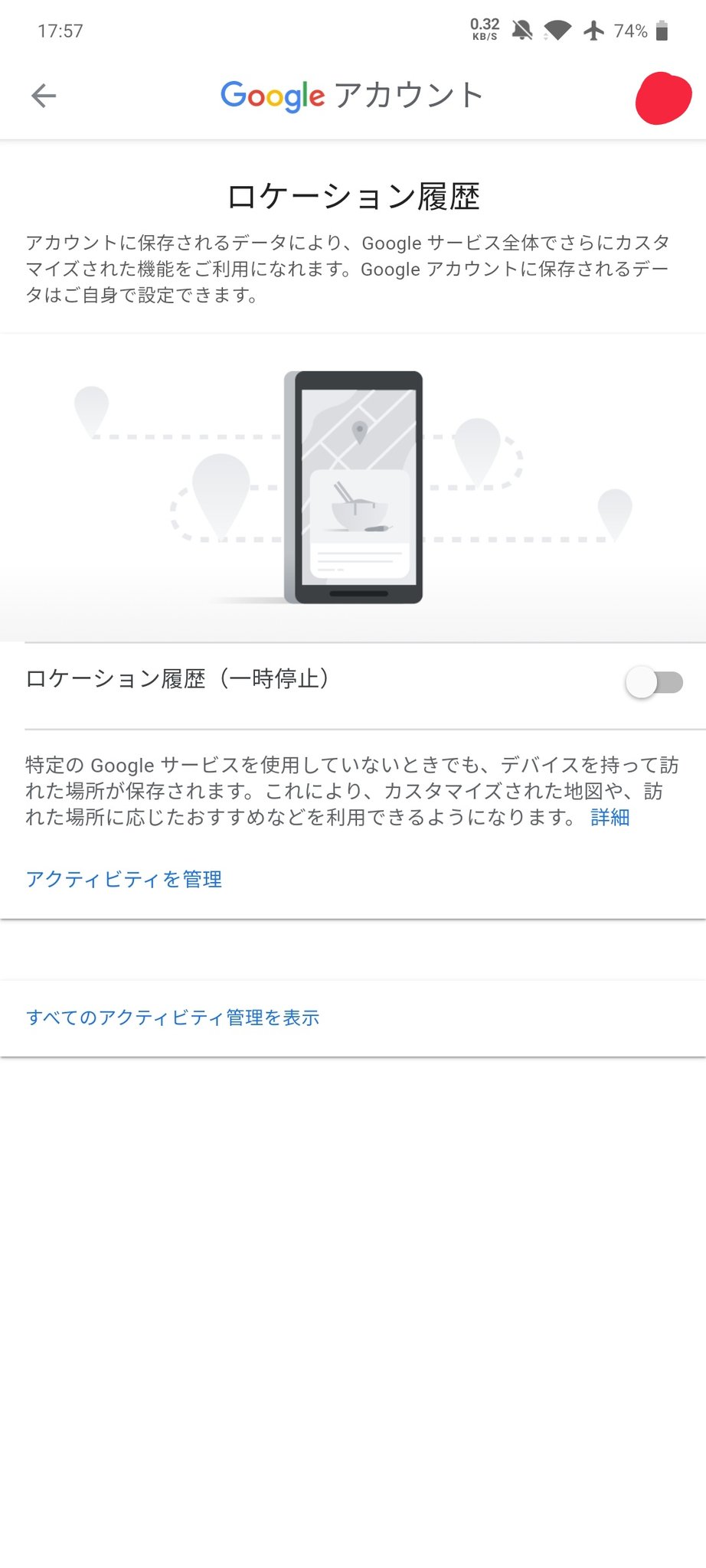706x1568 pixels.
Task: Go back using the arrow icon
Action: pyautogui.click(x=44, y=96)
